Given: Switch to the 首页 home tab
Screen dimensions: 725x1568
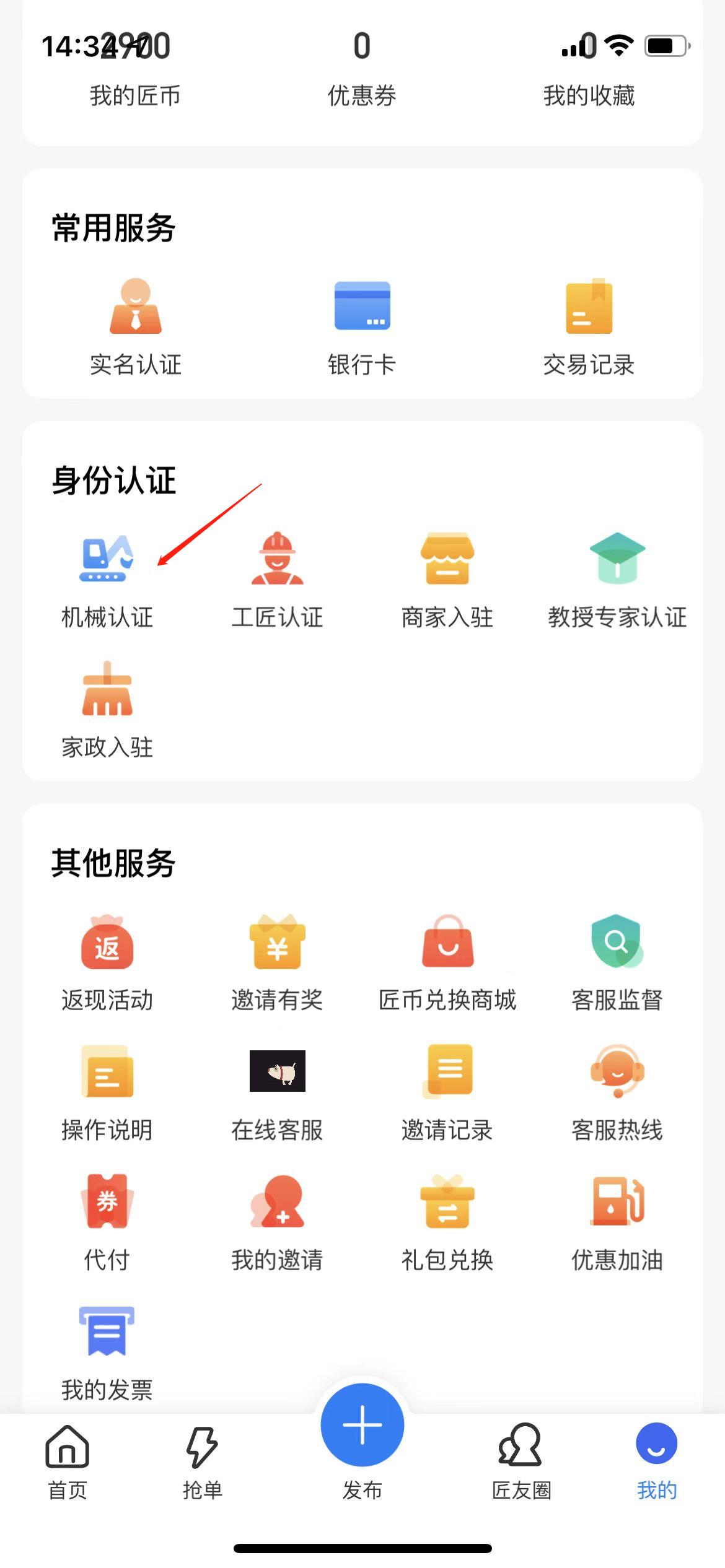Looking at the screenshot, I should pyautogui.click(x=67, y=1461).
